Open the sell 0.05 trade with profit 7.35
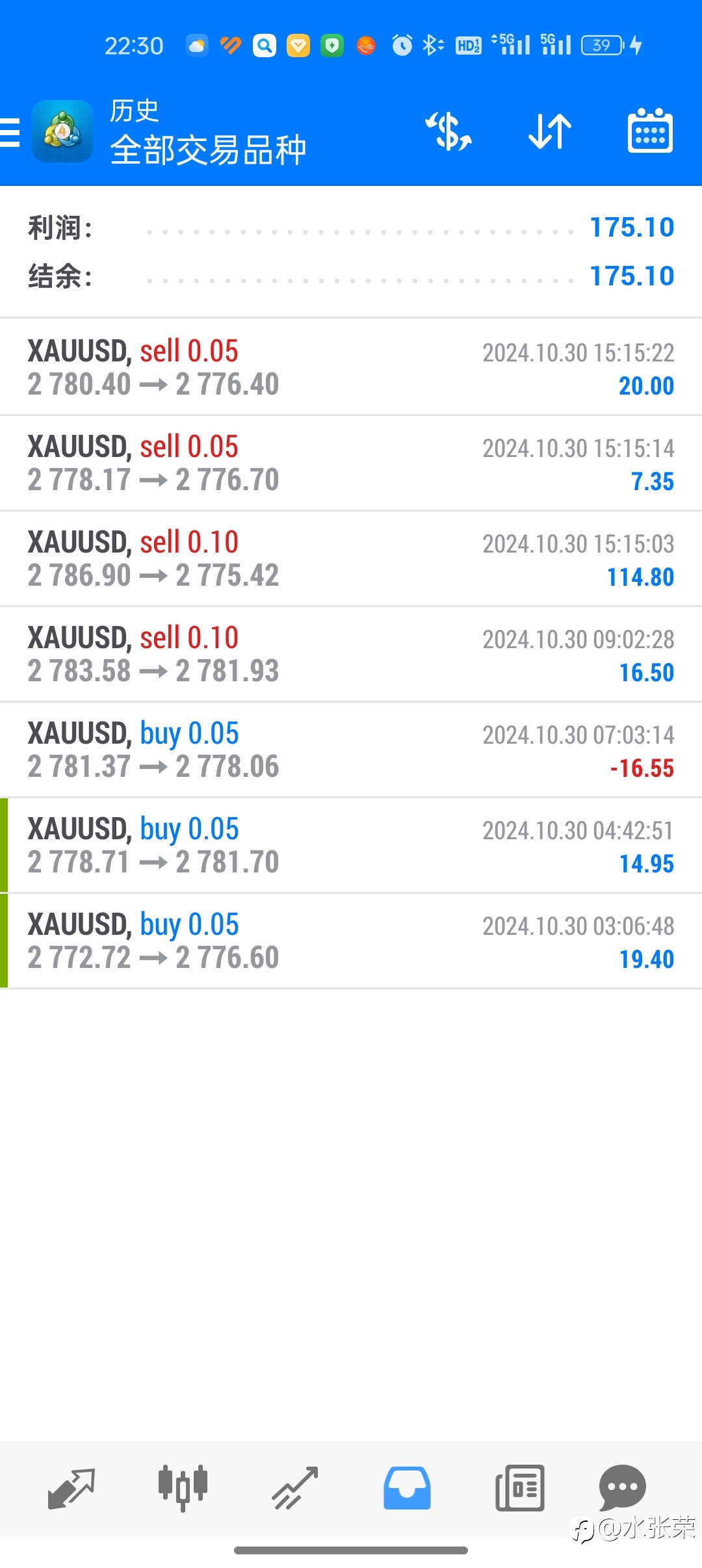The width and height of the screenshot is (702, 1568). [x=351, y=463]
